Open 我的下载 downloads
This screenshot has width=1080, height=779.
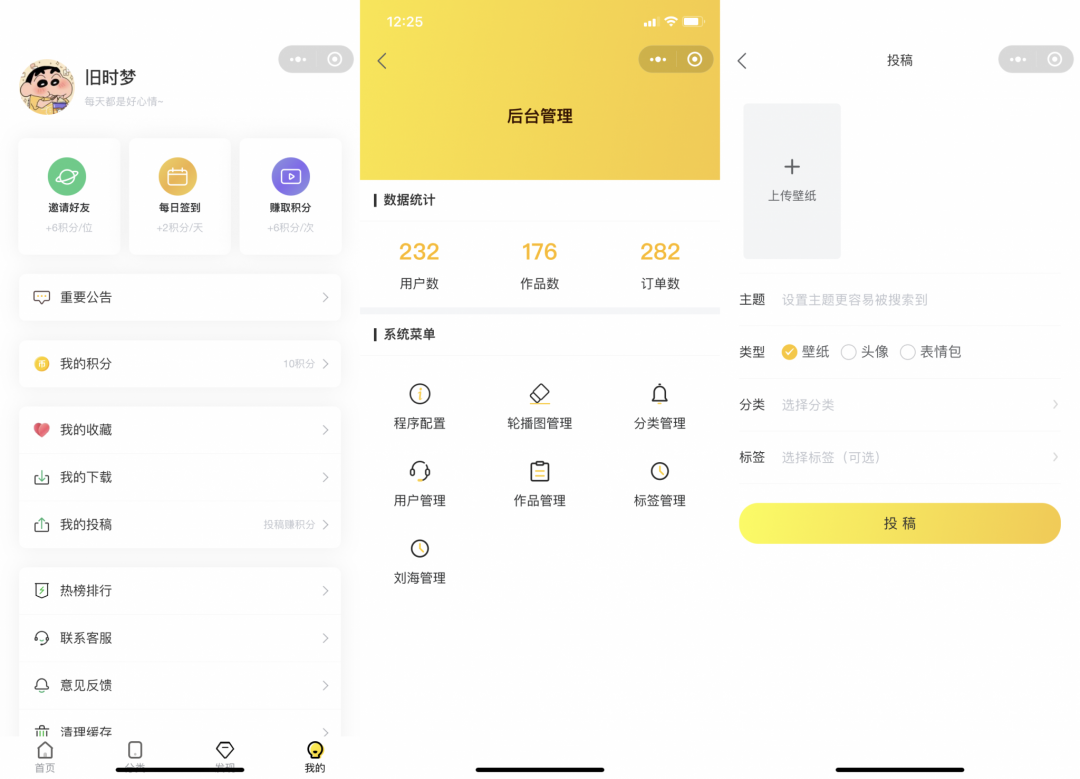pos(180,477)
